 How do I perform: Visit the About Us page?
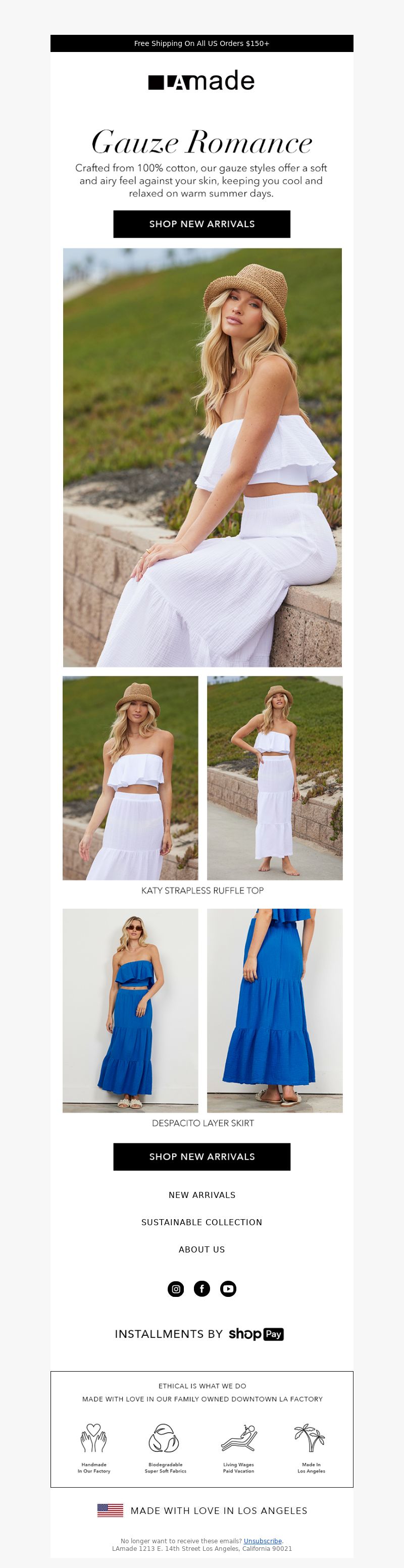pos(201,1249)
